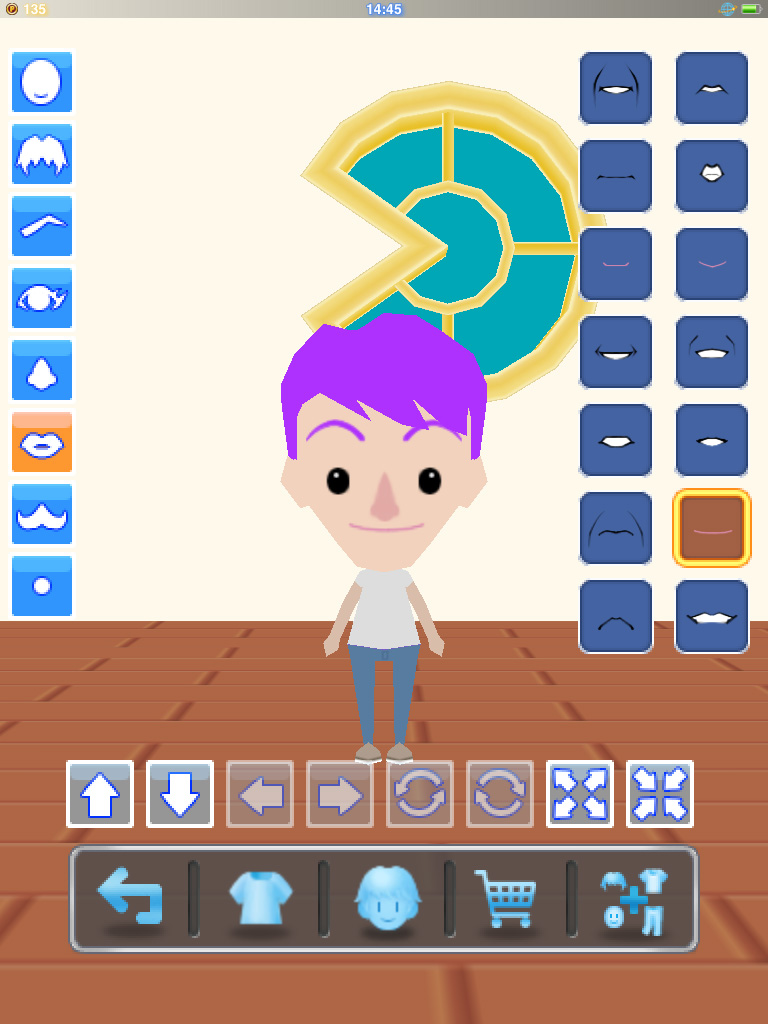Open the nose category
Viewport: 768px width, 1024px height.
[x=42, y=370]
